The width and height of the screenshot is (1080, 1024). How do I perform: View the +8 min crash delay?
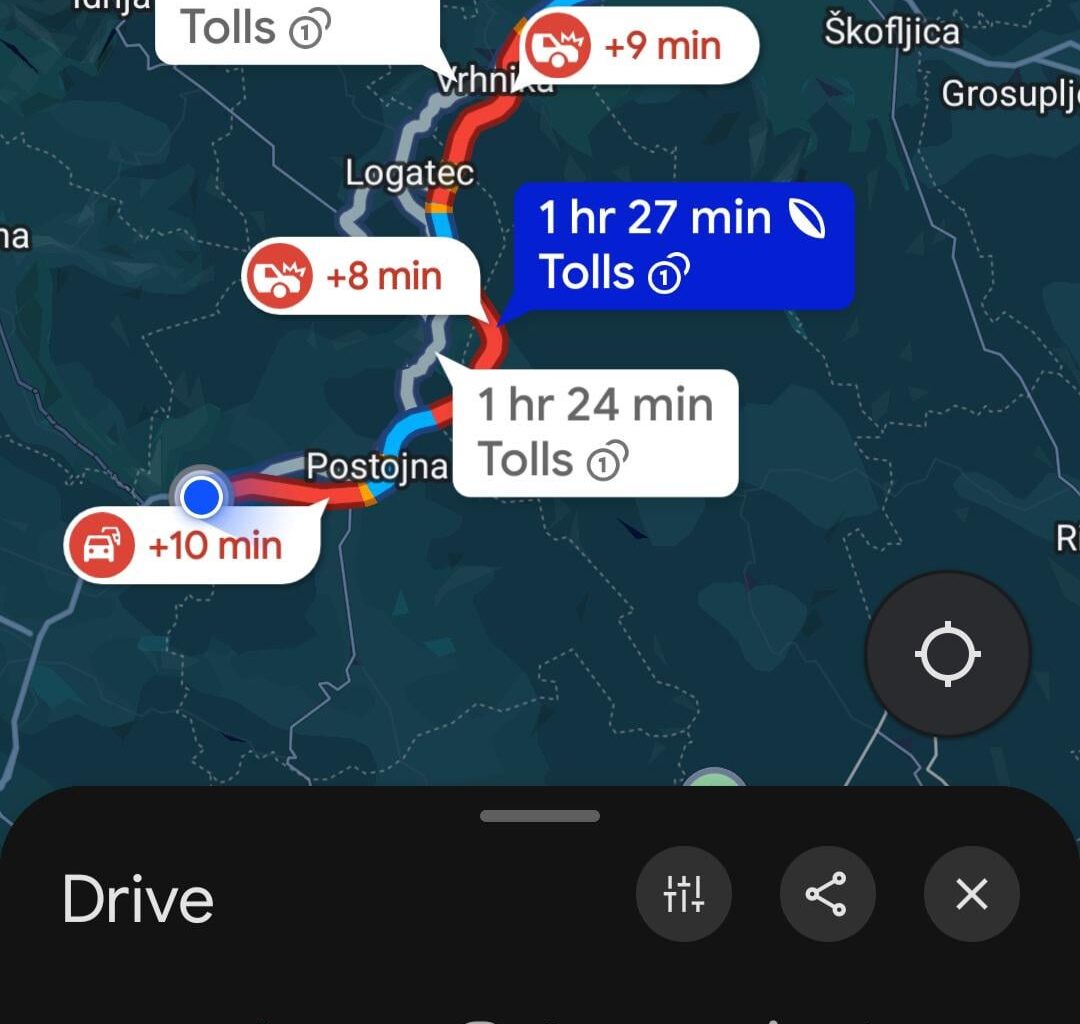pyautogui.click(x=360, y=276)
